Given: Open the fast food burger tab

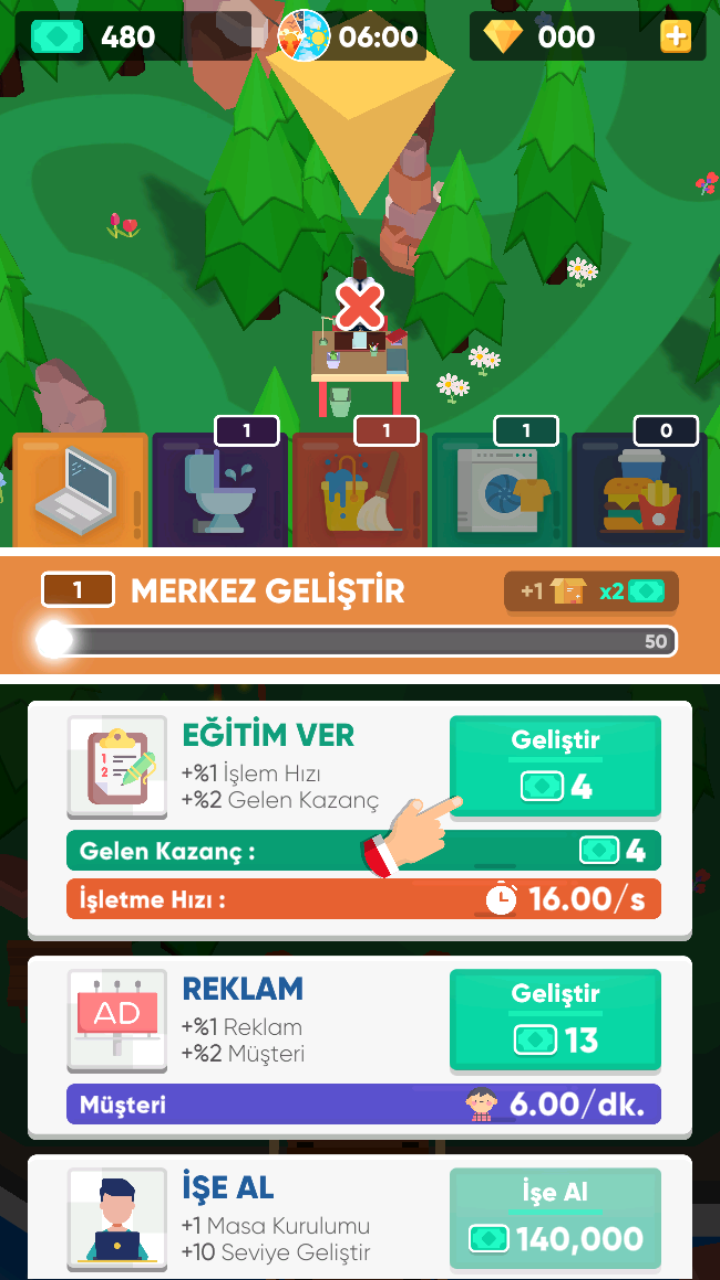Looking at the screenshot, I should tap(640, 490).
